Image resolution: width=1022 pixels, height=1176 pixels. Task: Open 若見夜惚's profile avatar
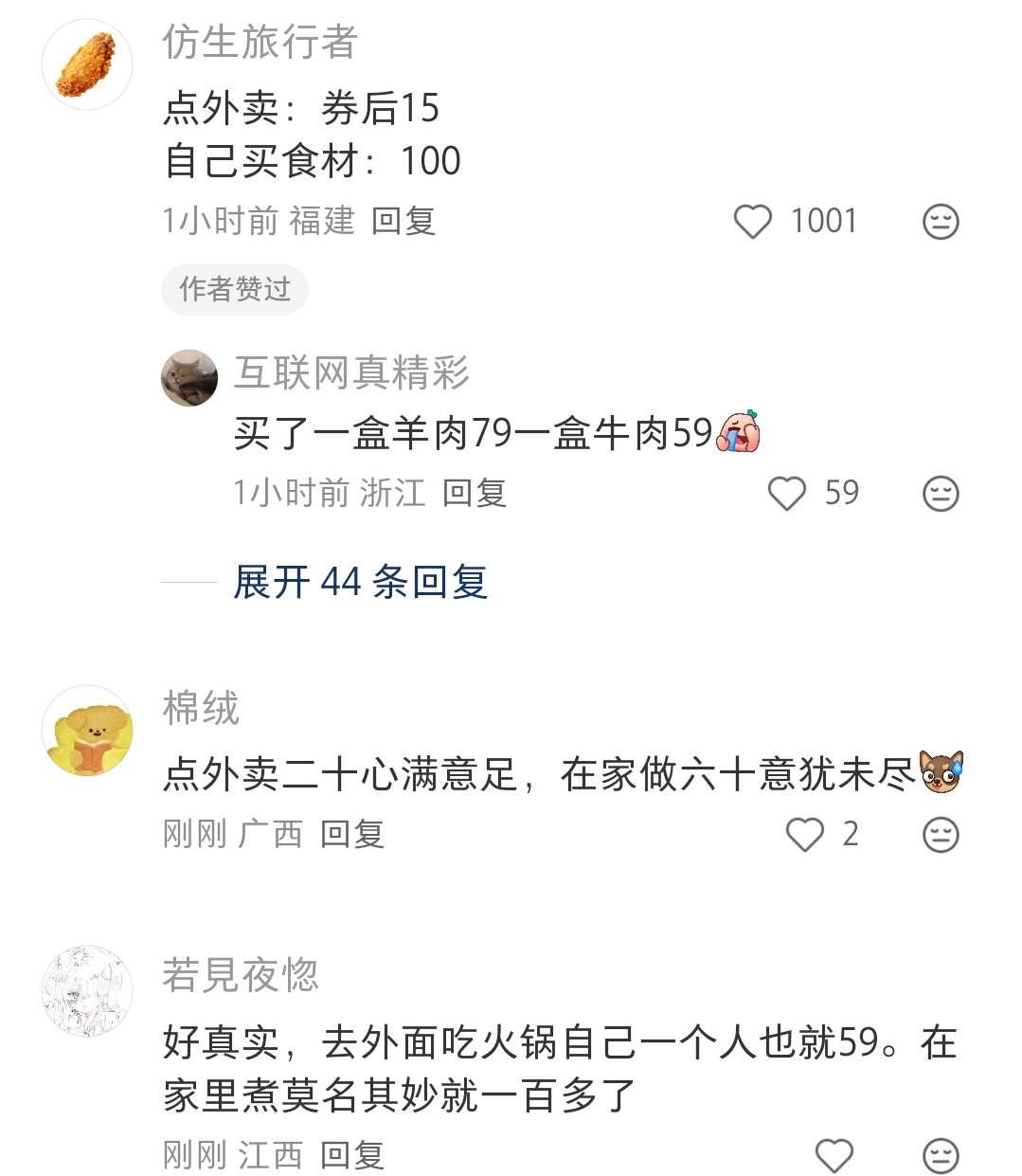pos(87,990)
